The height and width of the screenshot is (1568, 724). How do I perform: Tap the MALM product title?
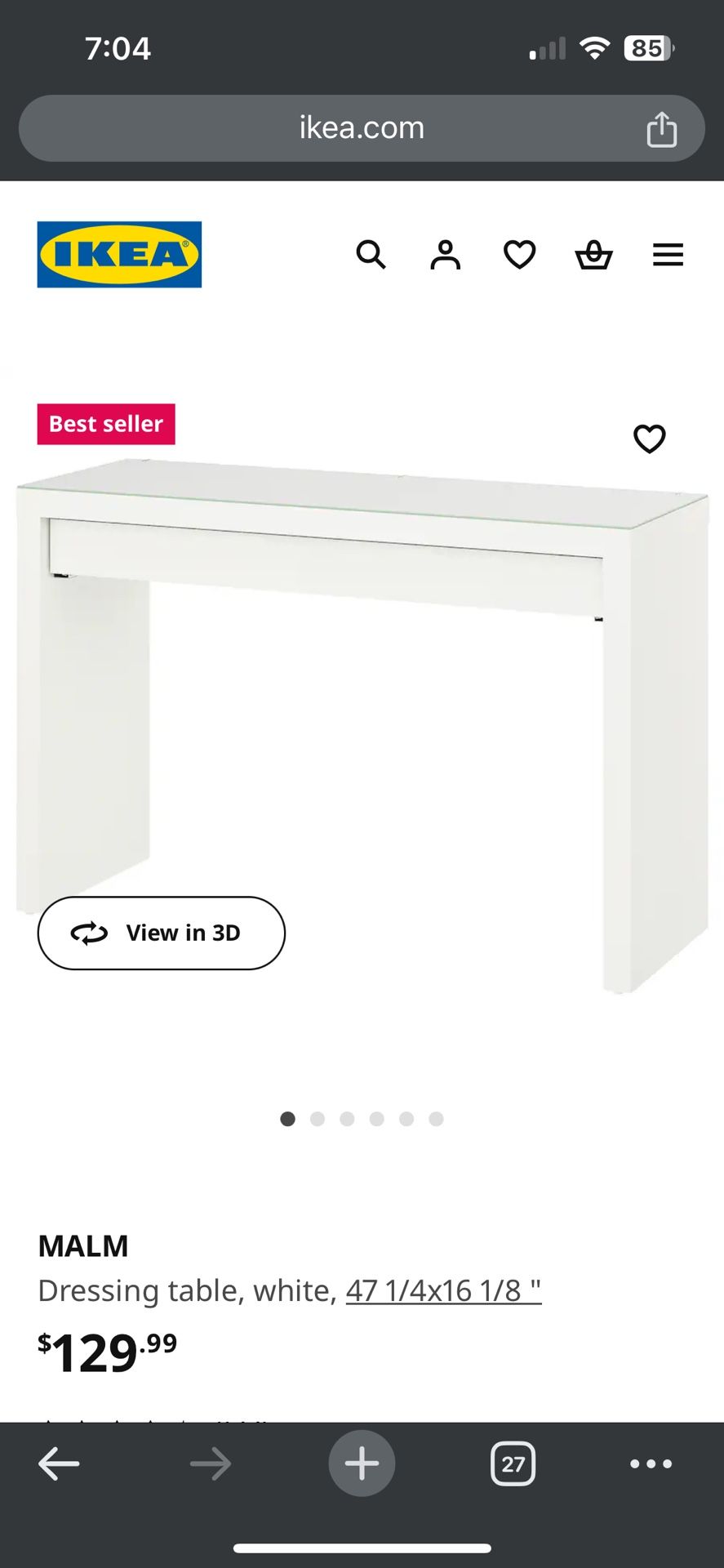[x=83, y=1245]
